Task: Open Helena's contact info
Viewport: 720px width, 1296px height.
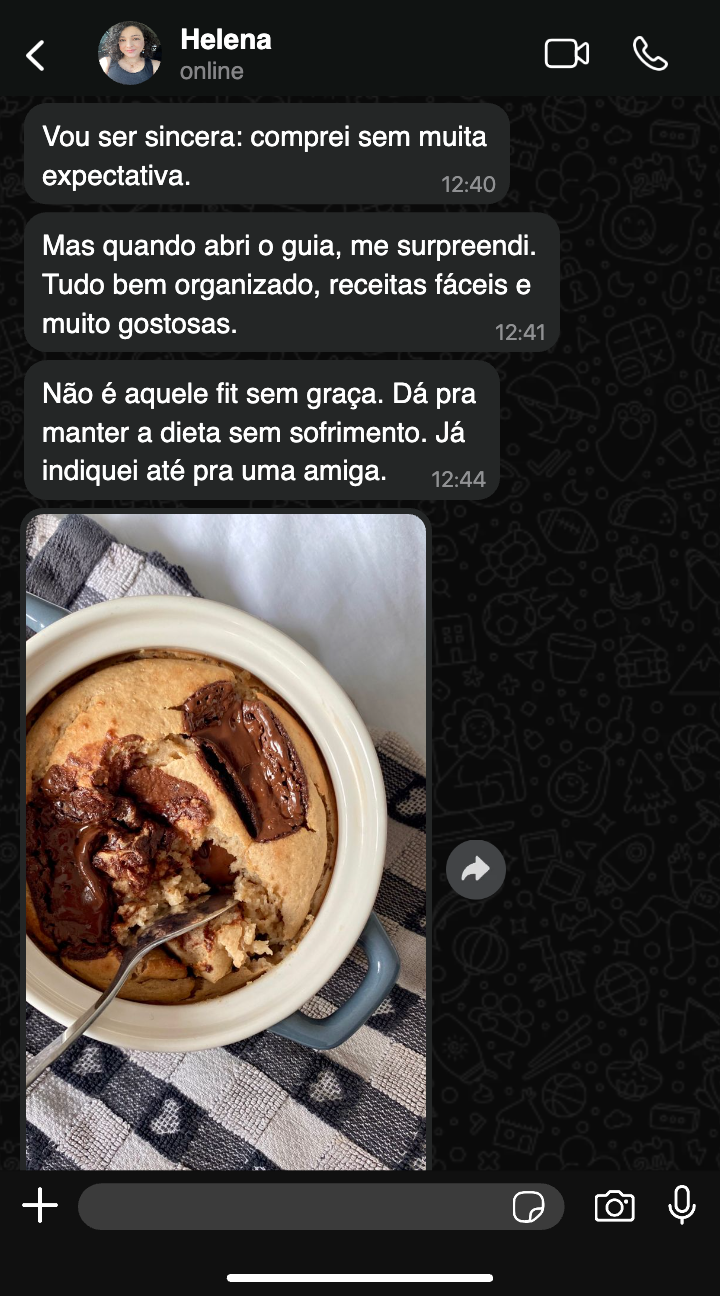Action: click(225, 54)
